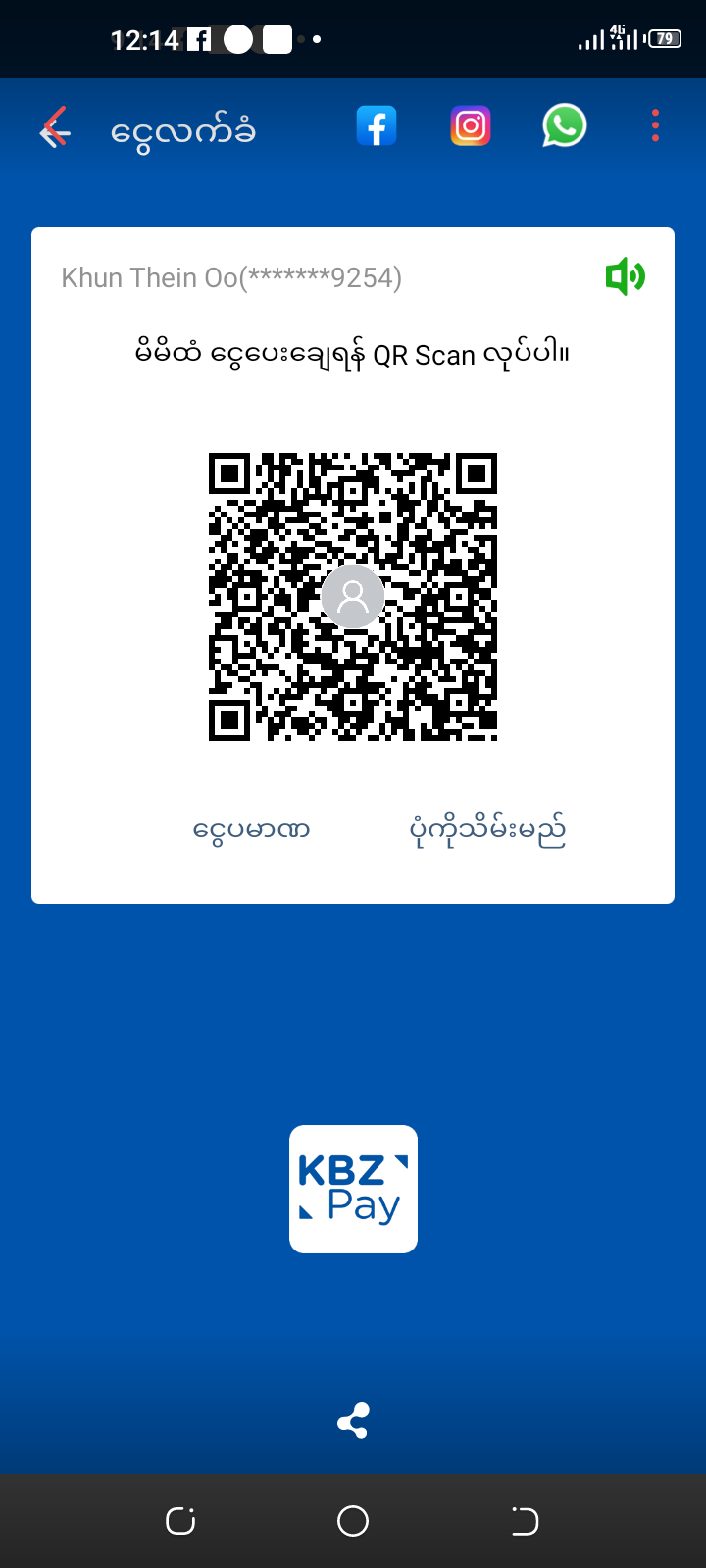Screen dimensions: 706x1568
Task: Tap ပုံကိုသိမ်းမည် to save the image
Action: 487,830
